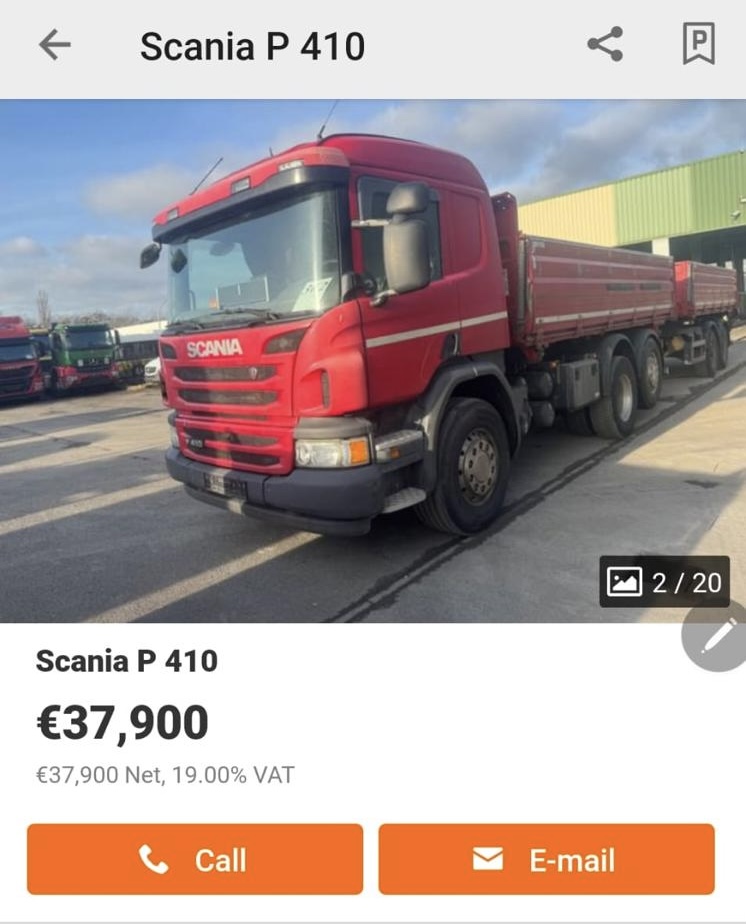Go back using the arrow icon
Screen dimensions: 746x924
coord(55,45)
